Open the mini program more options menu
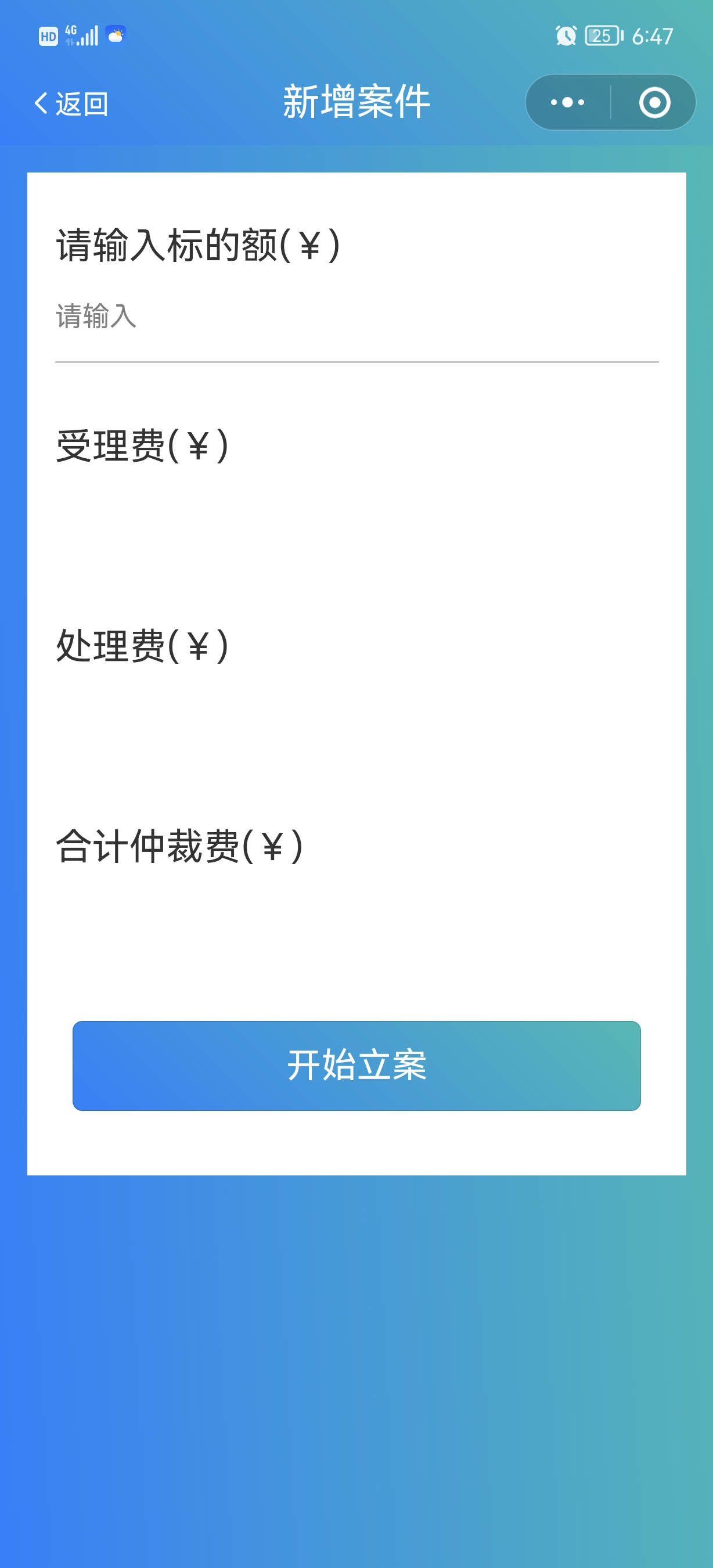The width and height of the screenshot is (713, 1568). (x=567, y=102)
